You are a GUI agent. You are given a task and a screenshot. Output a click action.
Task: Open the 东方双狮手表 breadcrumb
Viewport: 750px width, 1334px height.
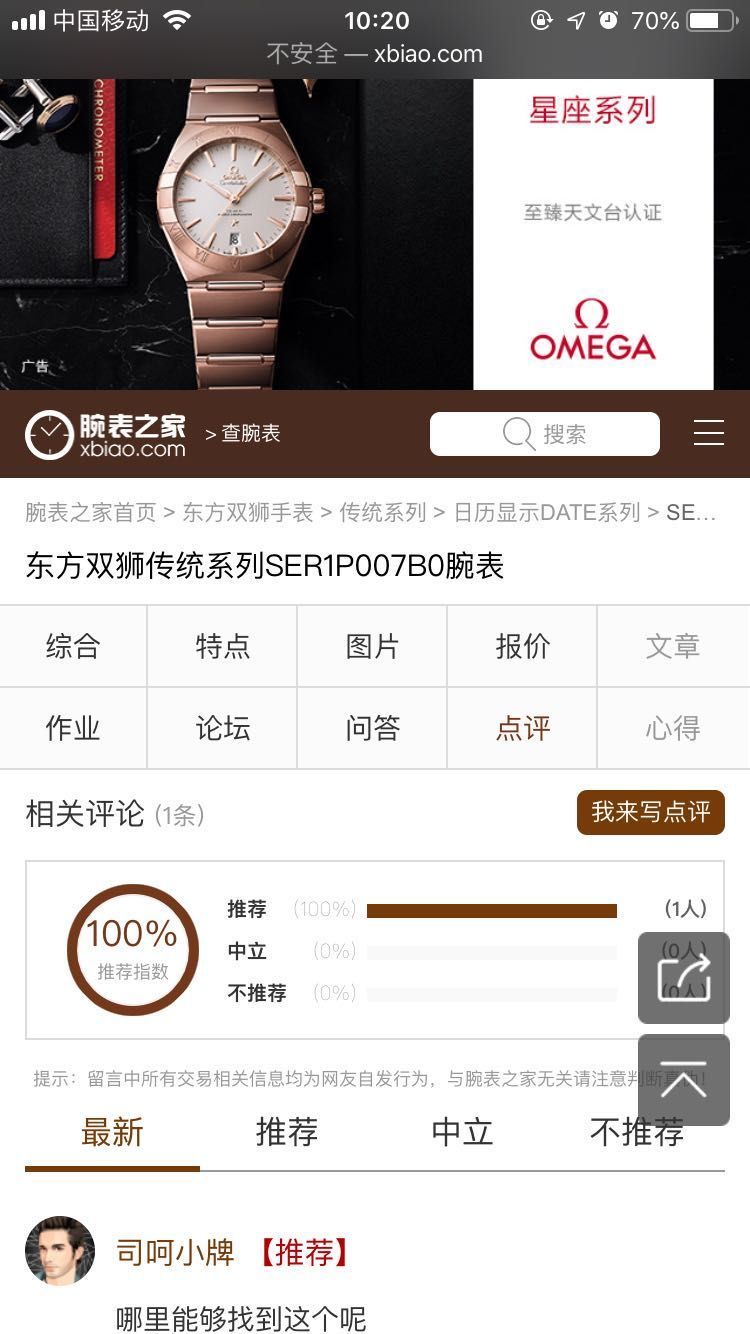pyautogui.click(x=247, y=513)
